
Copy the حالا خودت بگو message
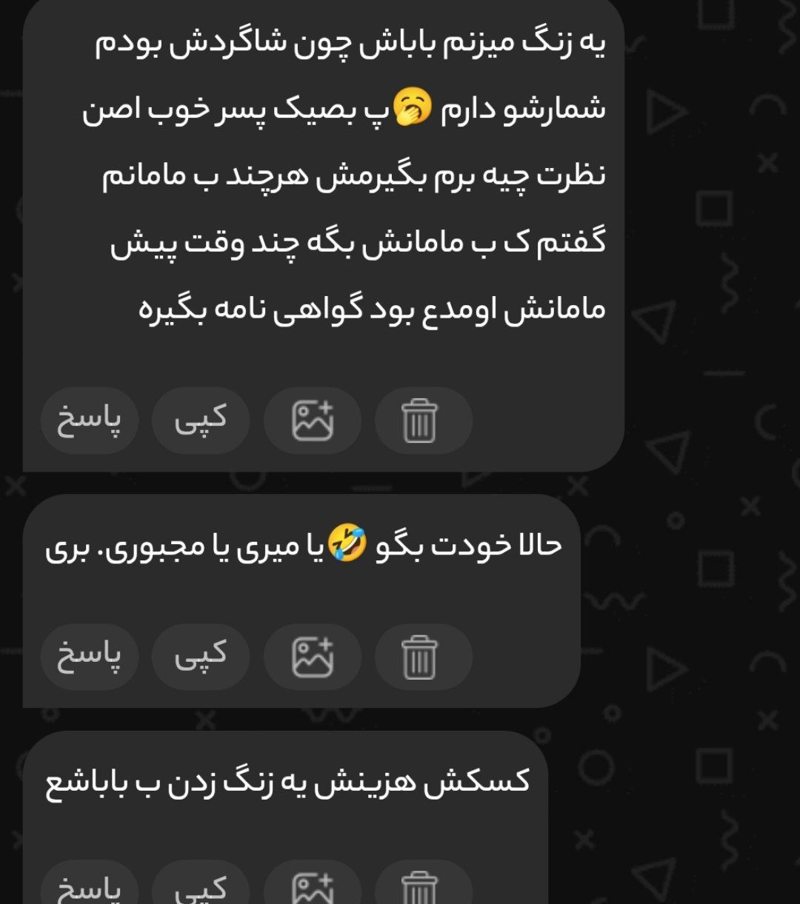click(200, 657)
